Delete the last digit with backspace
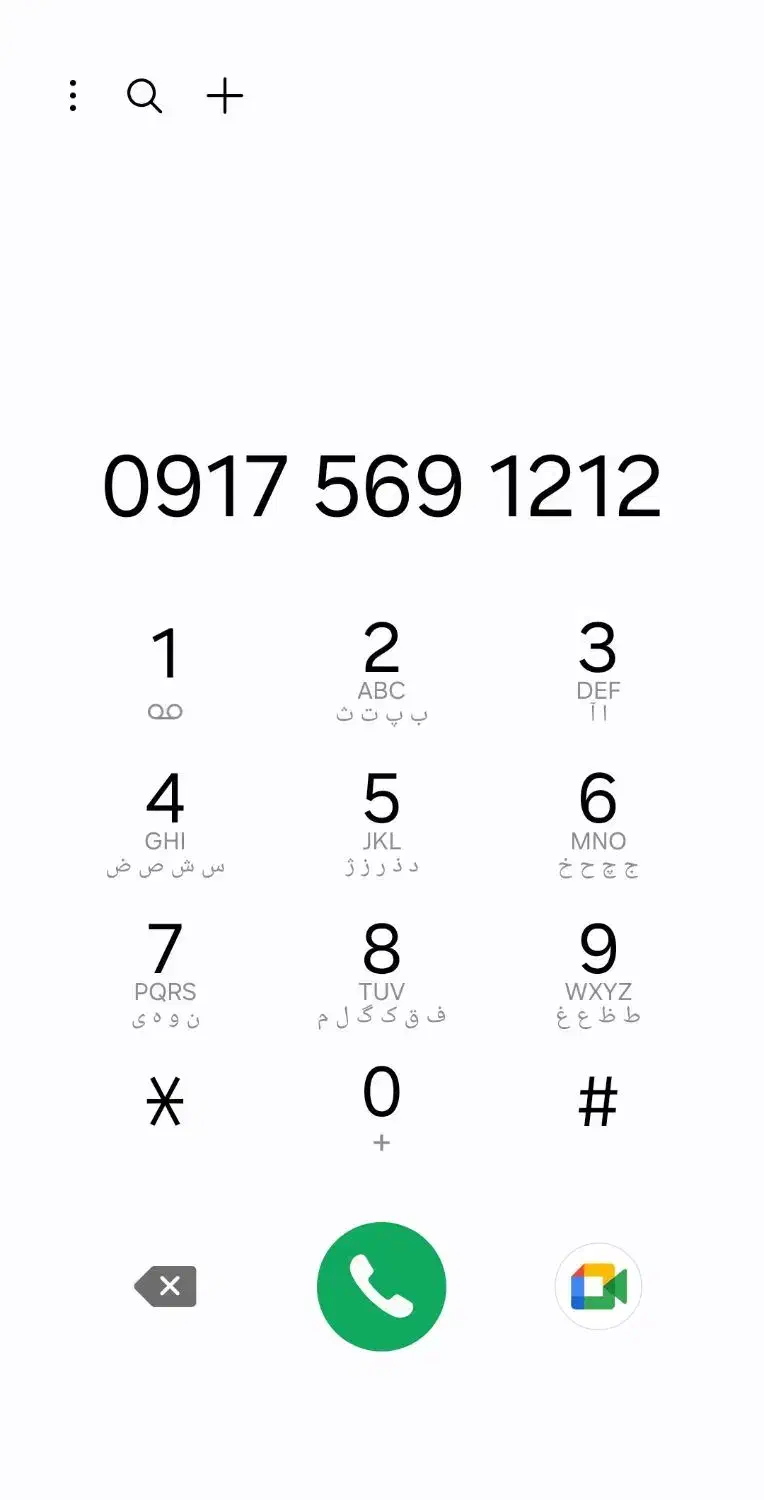 166,1286
